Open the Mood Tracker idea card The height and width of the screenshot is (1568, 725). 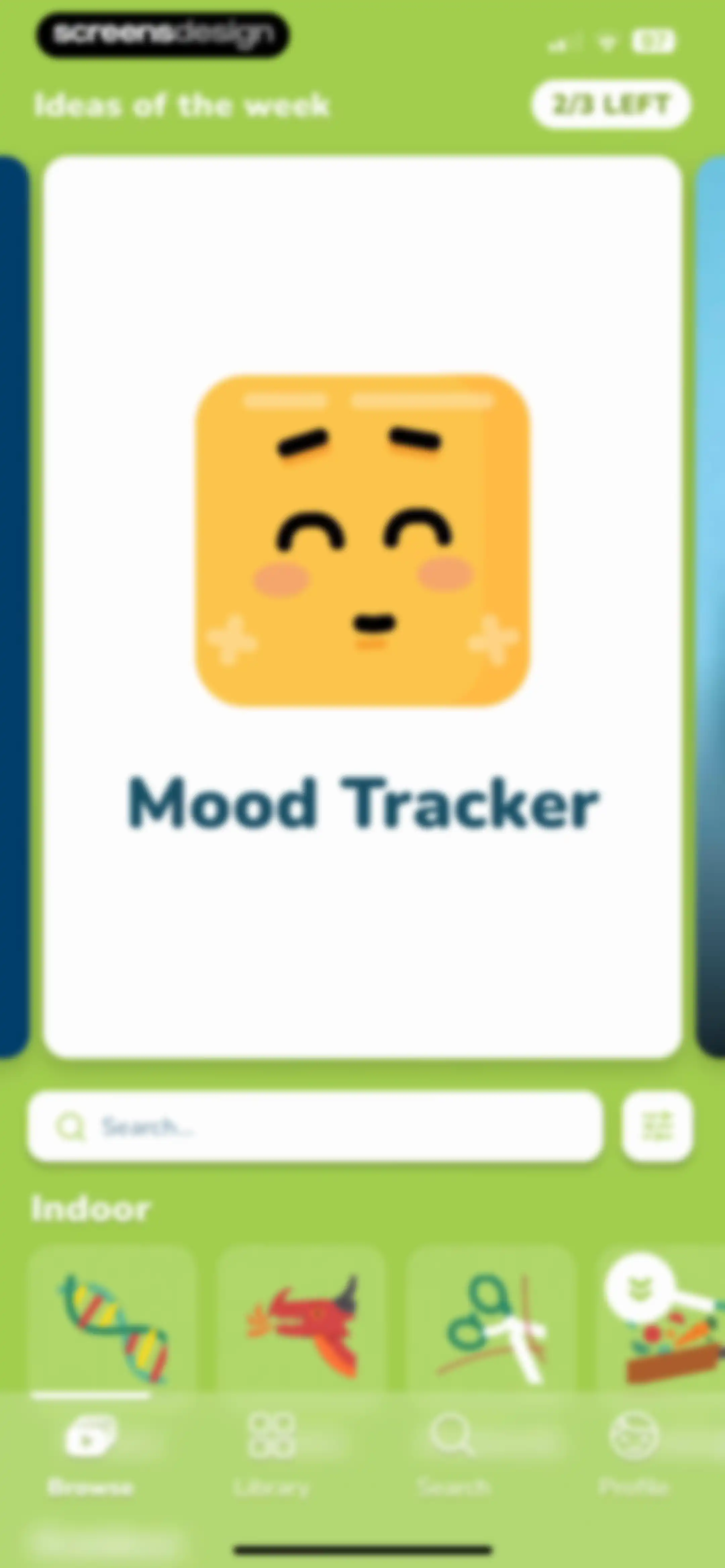tap(363, 607)
